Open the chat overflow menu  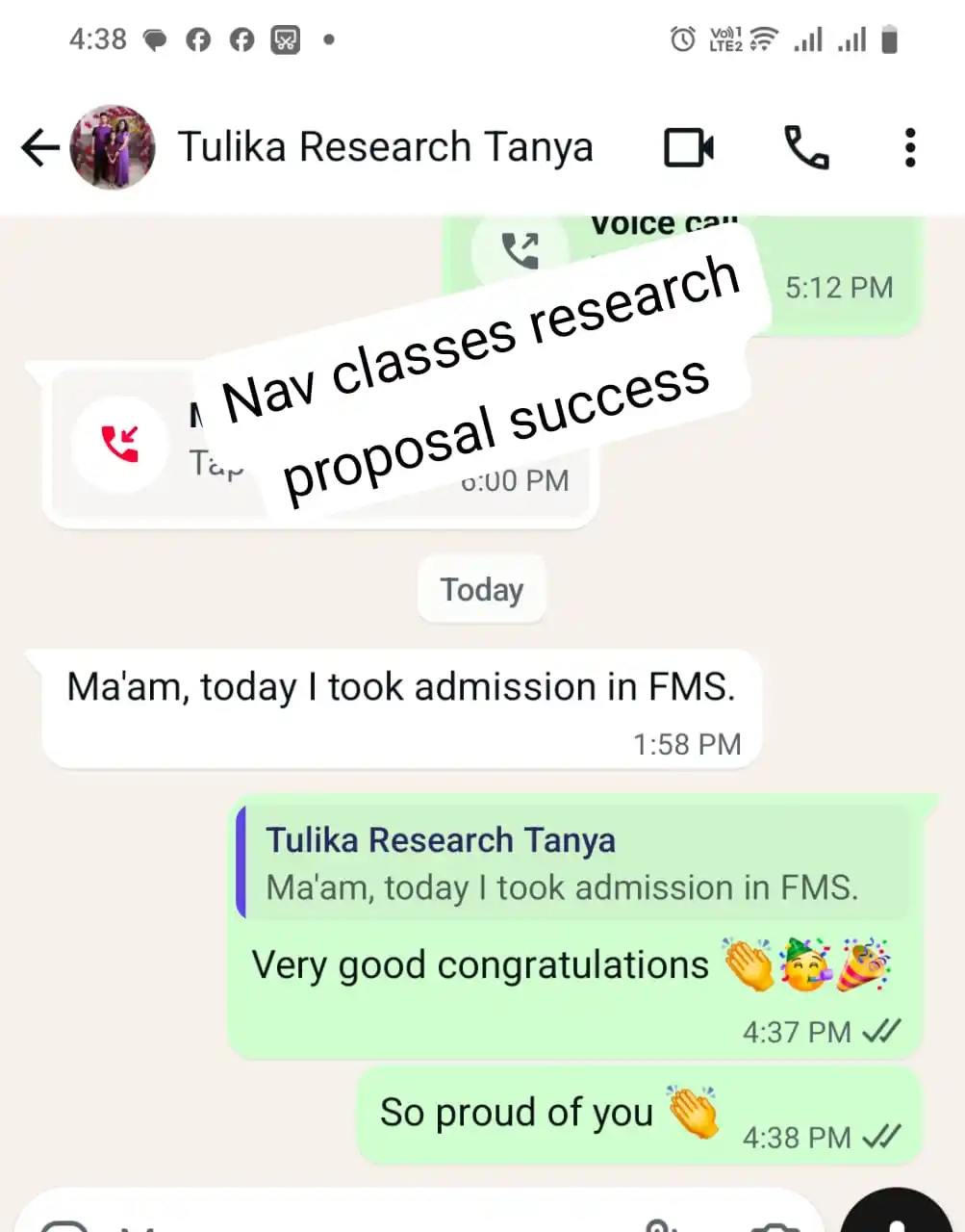point(909,148)
